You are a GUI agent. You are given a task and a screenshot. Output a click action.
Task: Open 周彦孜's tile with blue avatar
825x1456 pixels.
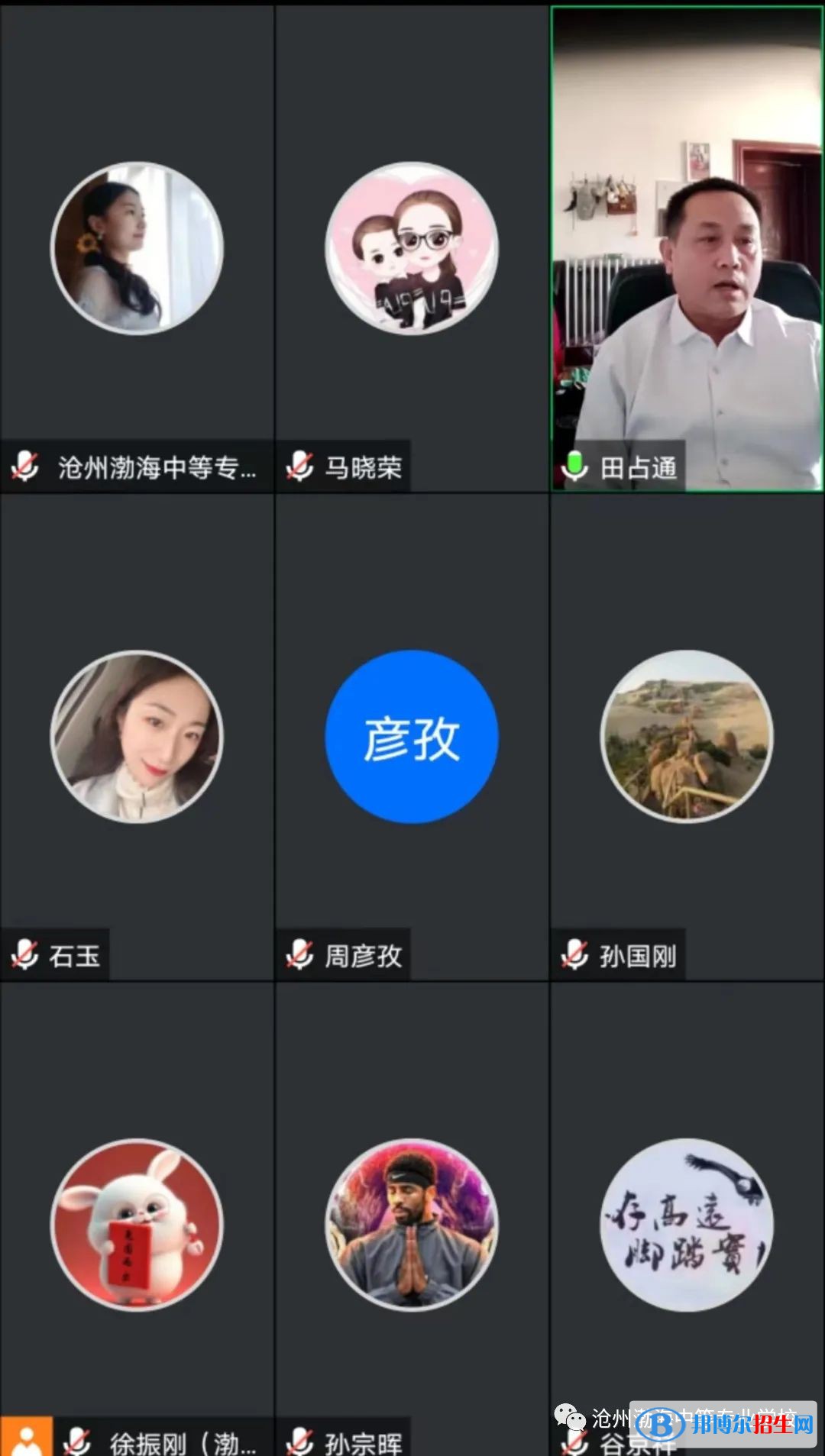(x=412, y=737)
